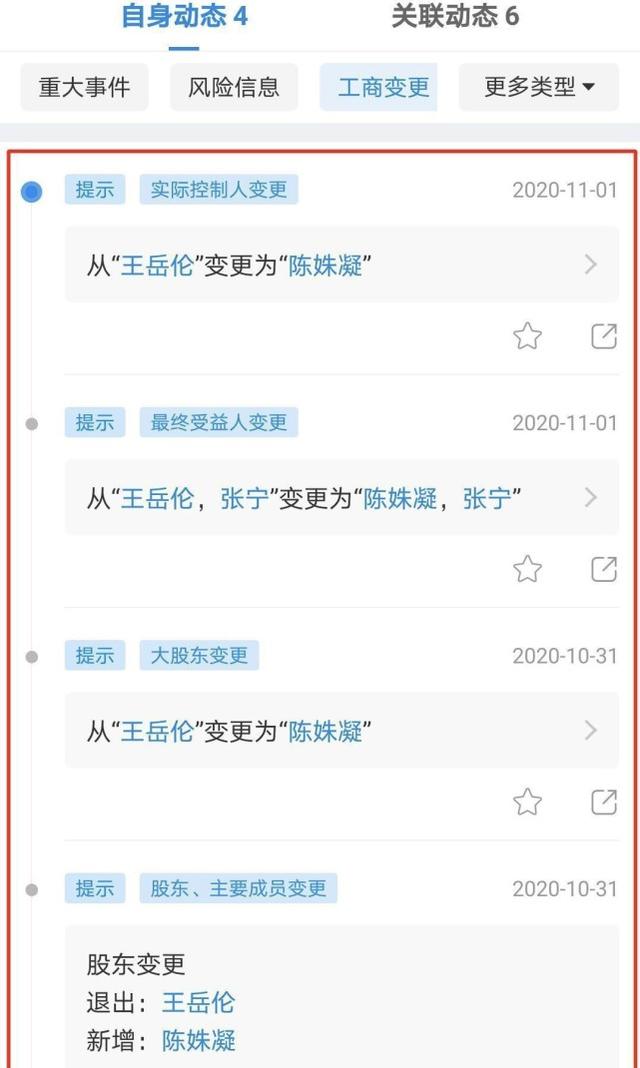The height and width of the screenshot is (1068, 640).
Task: Open 陈姝凝 link under 新增
Action: (198, 1040)
